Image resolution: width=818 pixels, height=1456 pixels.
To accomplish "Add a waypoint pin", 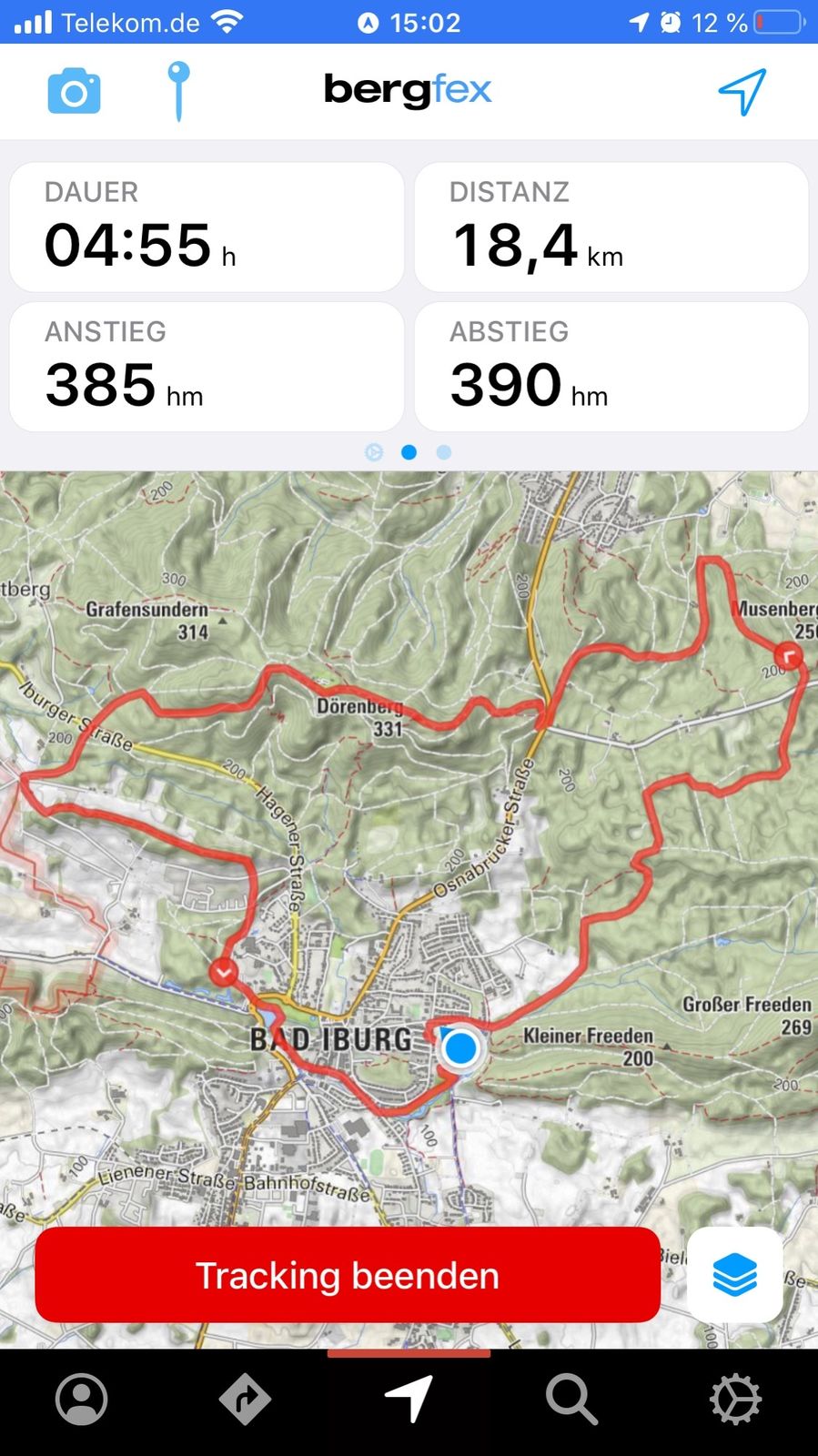I will (178, 90).
